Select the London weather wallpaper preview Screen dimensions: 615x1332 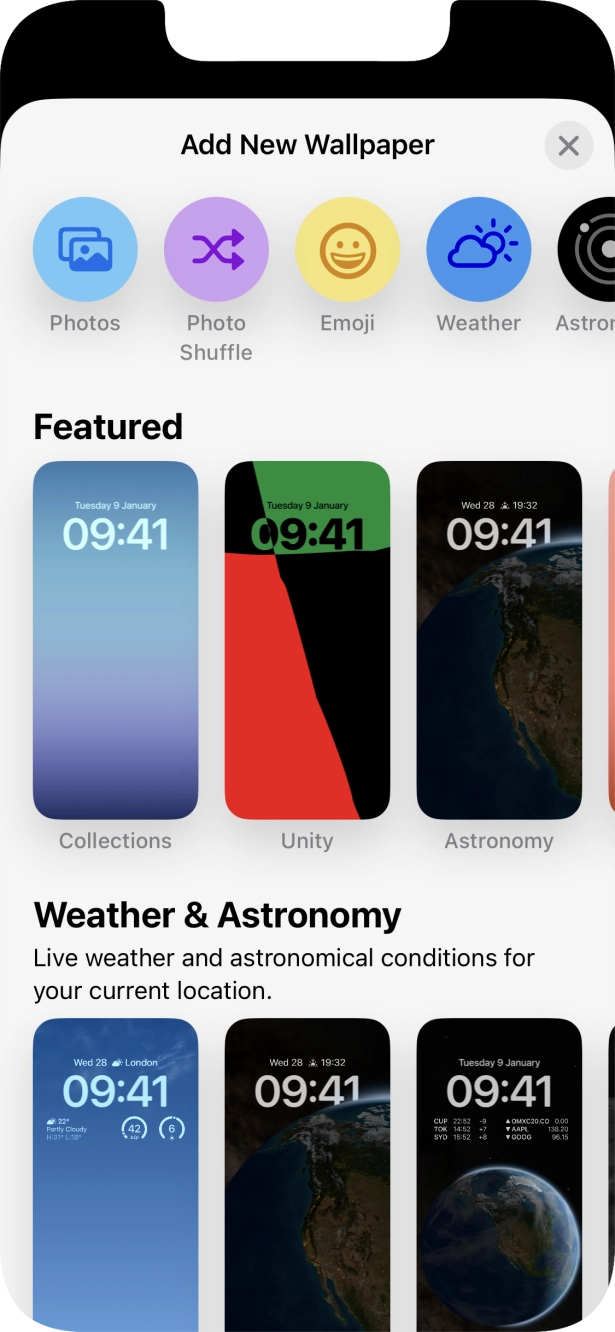pyautogui.click(x=115, y=1170)
